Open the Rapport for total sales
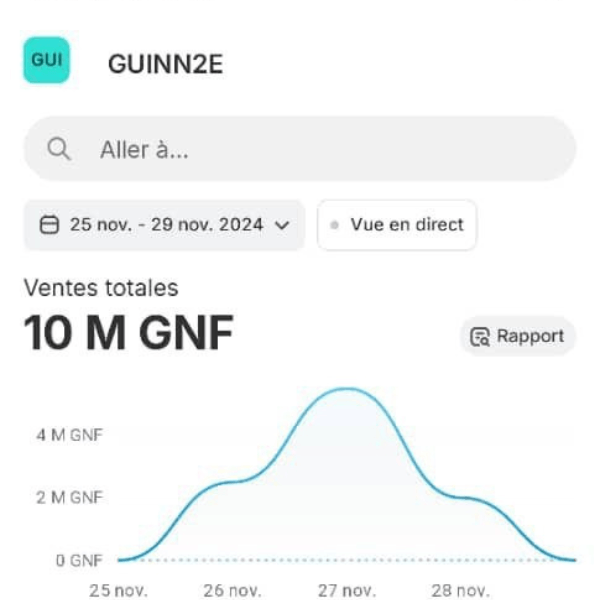The image size is (600, 600). tap(518, 336)
